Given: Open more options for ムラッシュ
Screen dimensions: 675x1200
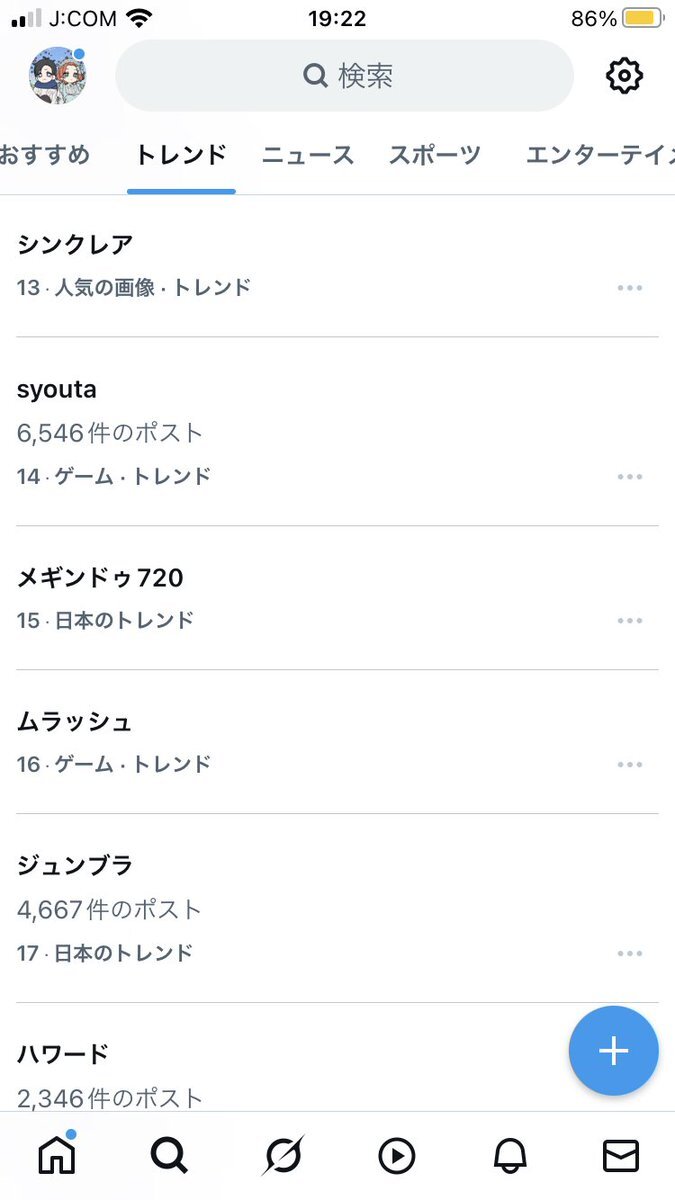Looking at the screenshot, I should click(630, 765).
